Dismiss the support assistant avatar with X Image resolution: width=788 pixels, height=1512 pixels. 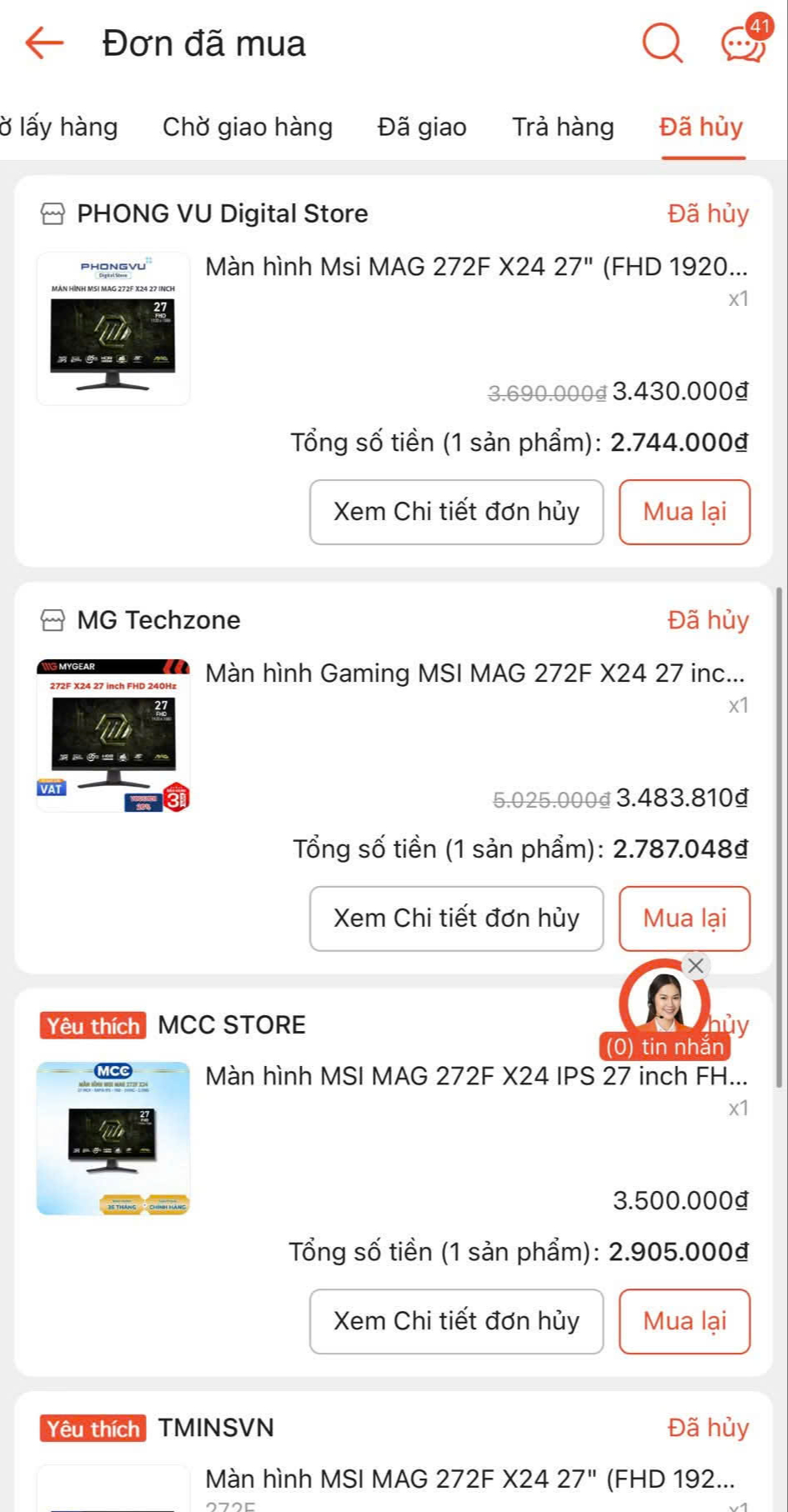point(697,966)
